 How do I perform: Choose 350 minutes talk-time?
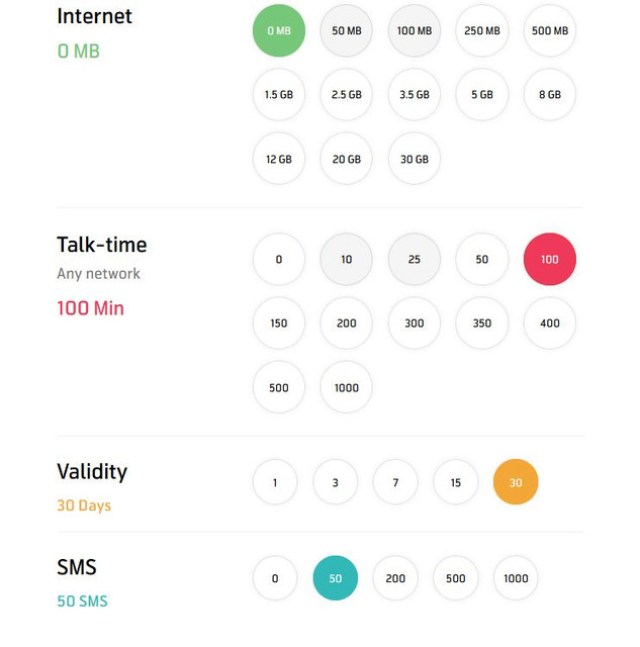tap(482, 323)
